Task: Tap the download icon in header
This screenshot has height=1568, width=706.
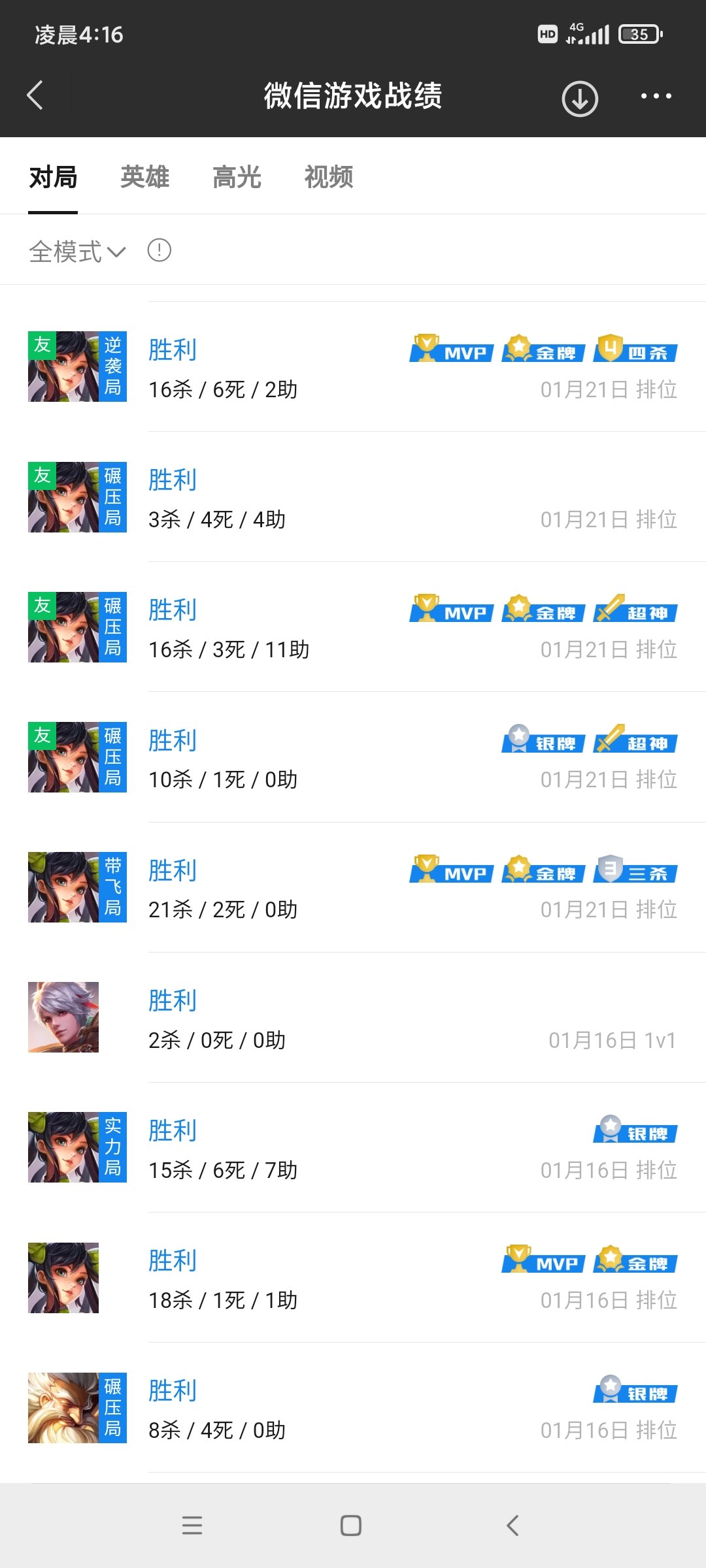Action: click(x=580, y=99)
